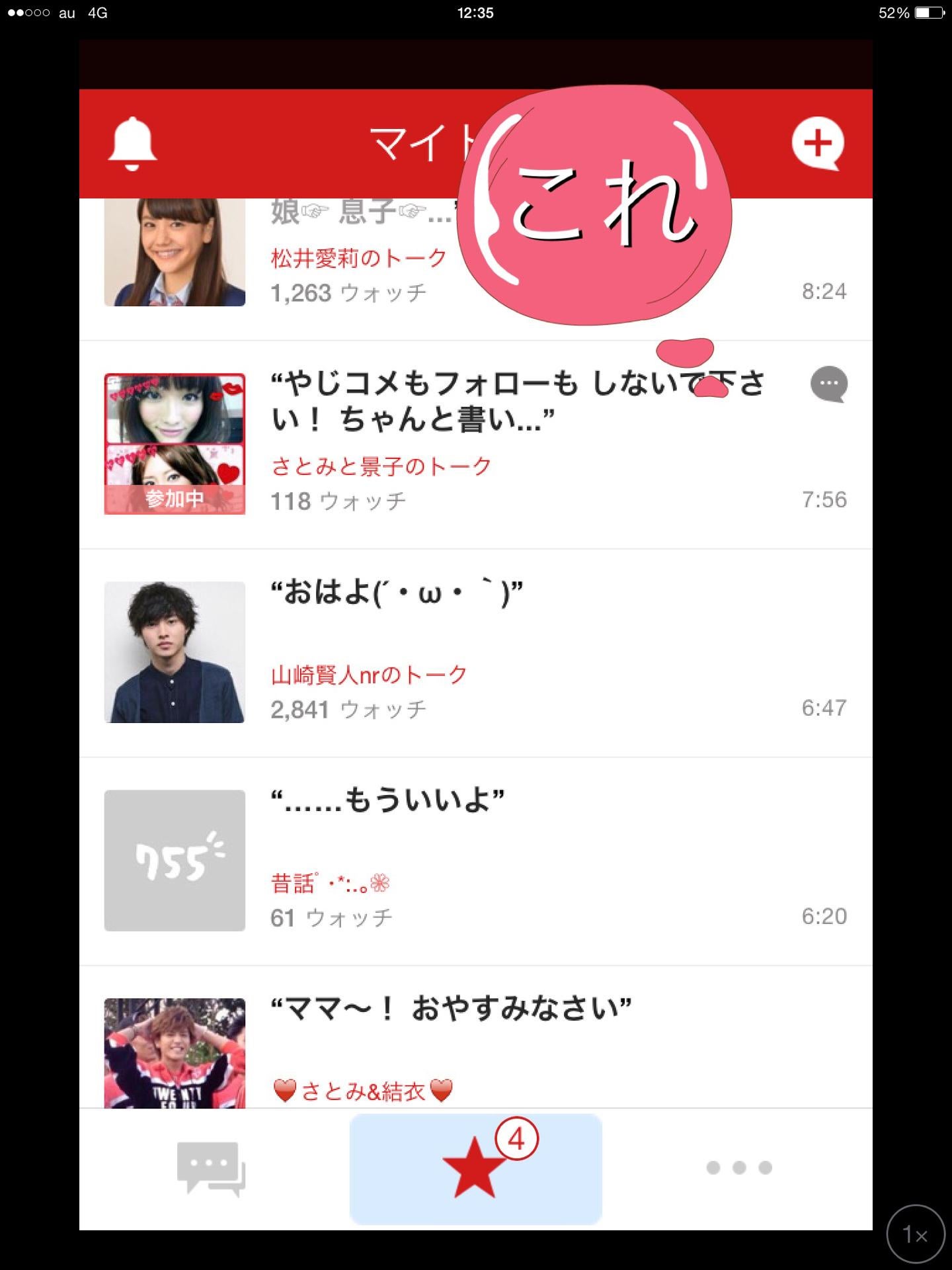The width and height of the screenshot is (952, 1270).
Task: Open 山崎賢人nrのトーク
Action: (x=476, y=653)
